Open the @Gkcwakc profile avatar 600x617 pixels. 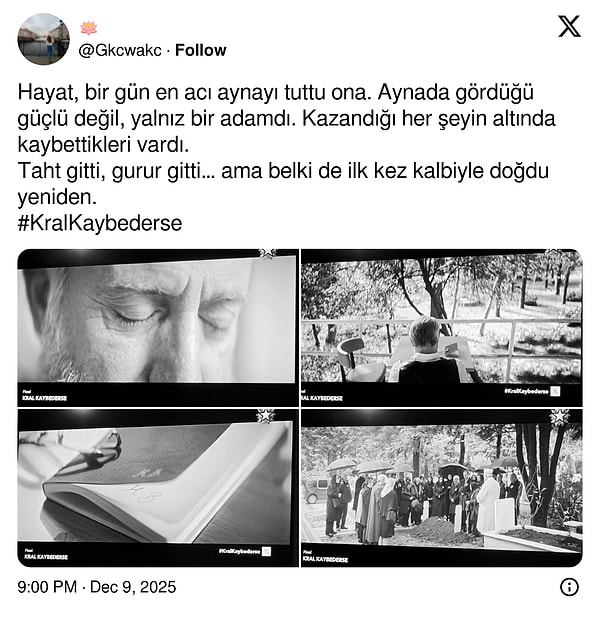[x=43, y=39]
